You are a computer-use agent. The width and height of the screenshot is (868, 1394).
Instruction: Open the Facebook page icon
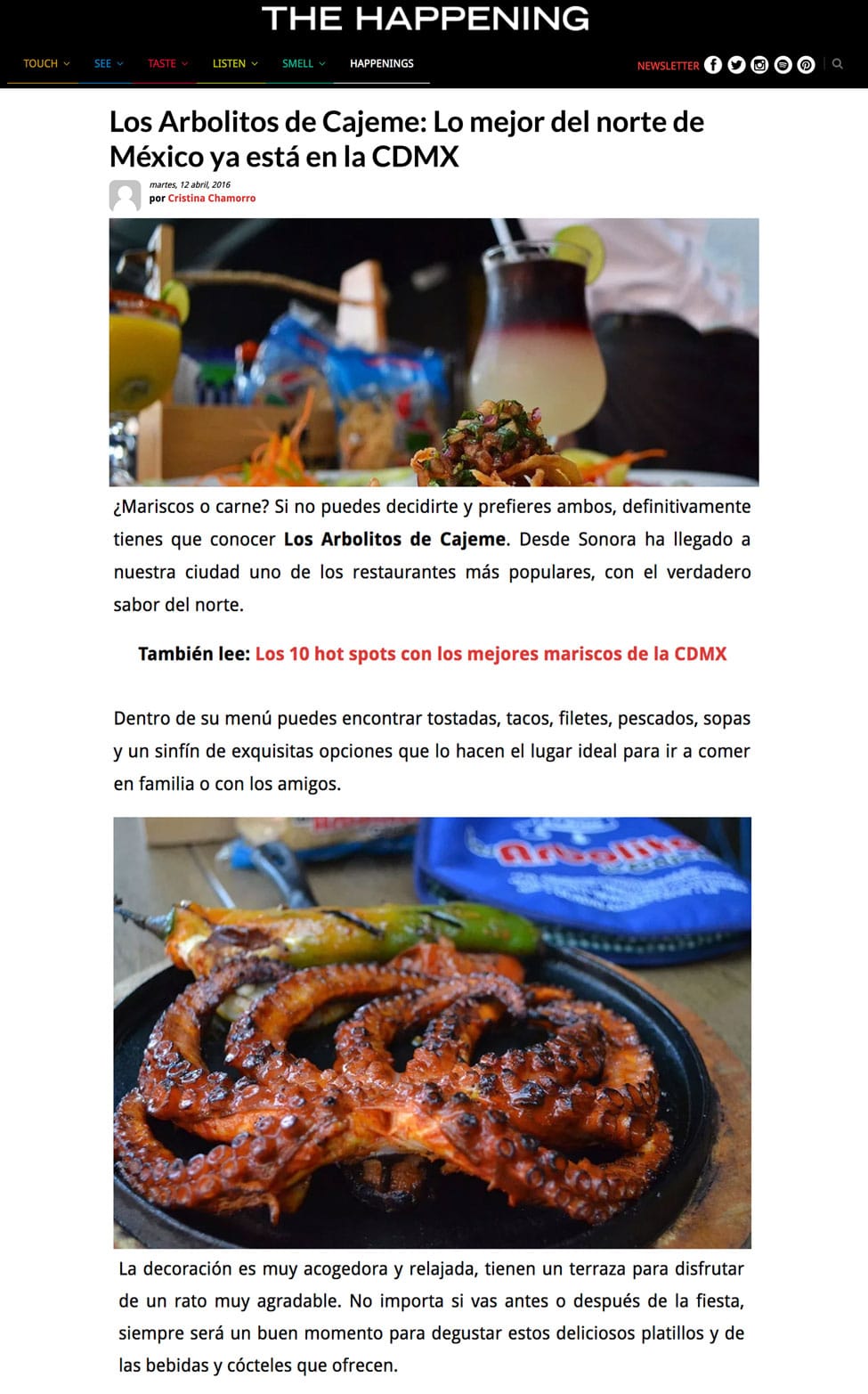(713, 65)
